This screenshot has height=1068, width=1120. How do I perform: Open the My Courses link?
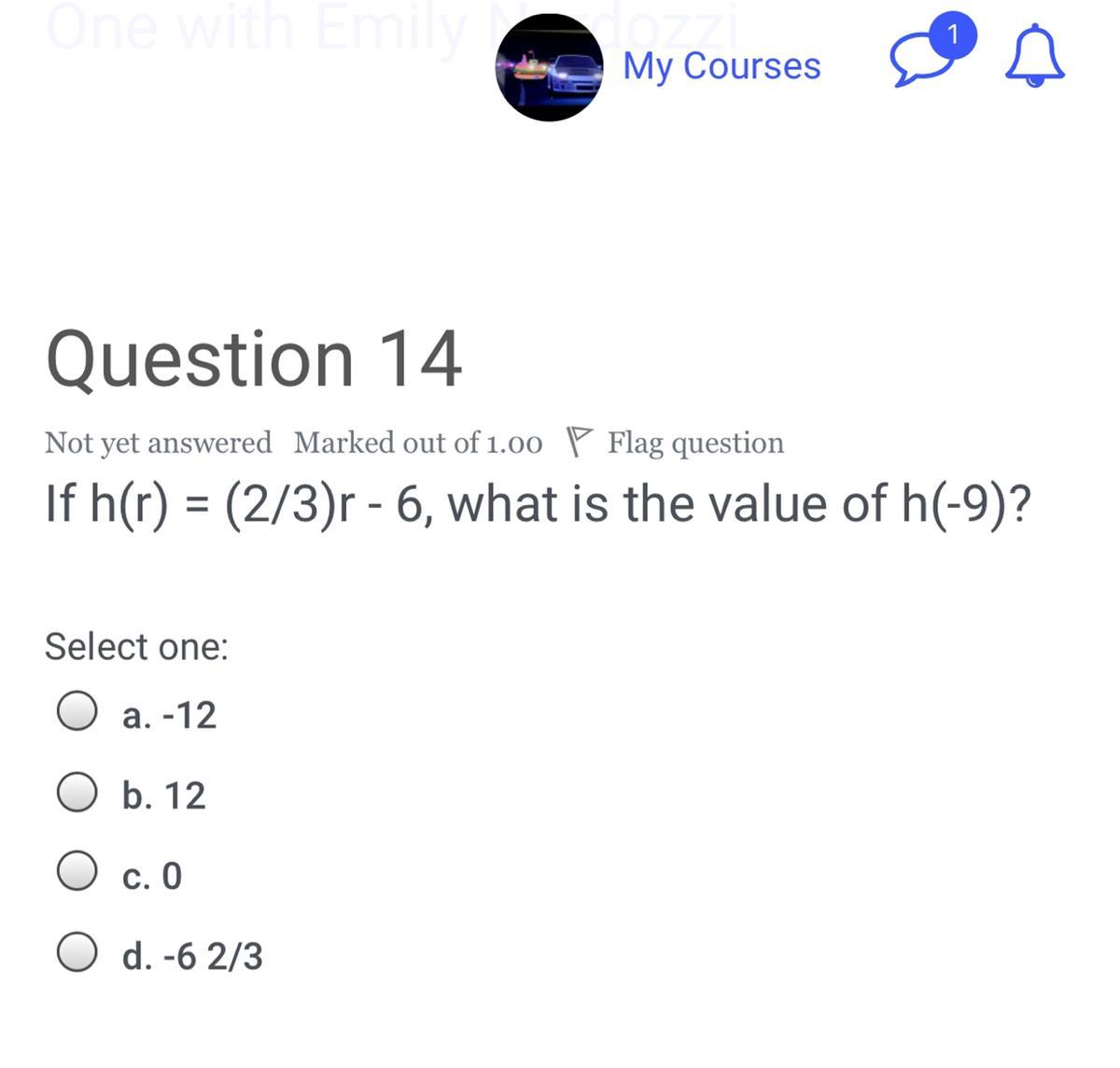pos(721,66)
